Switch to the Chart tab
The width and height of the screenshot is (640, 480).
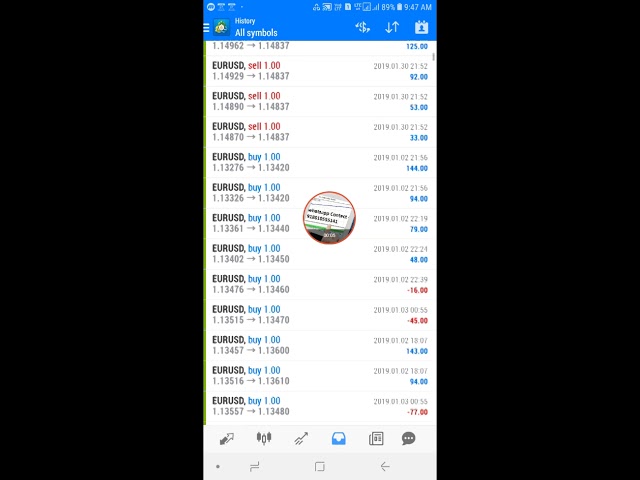click(x=264, y=439)
